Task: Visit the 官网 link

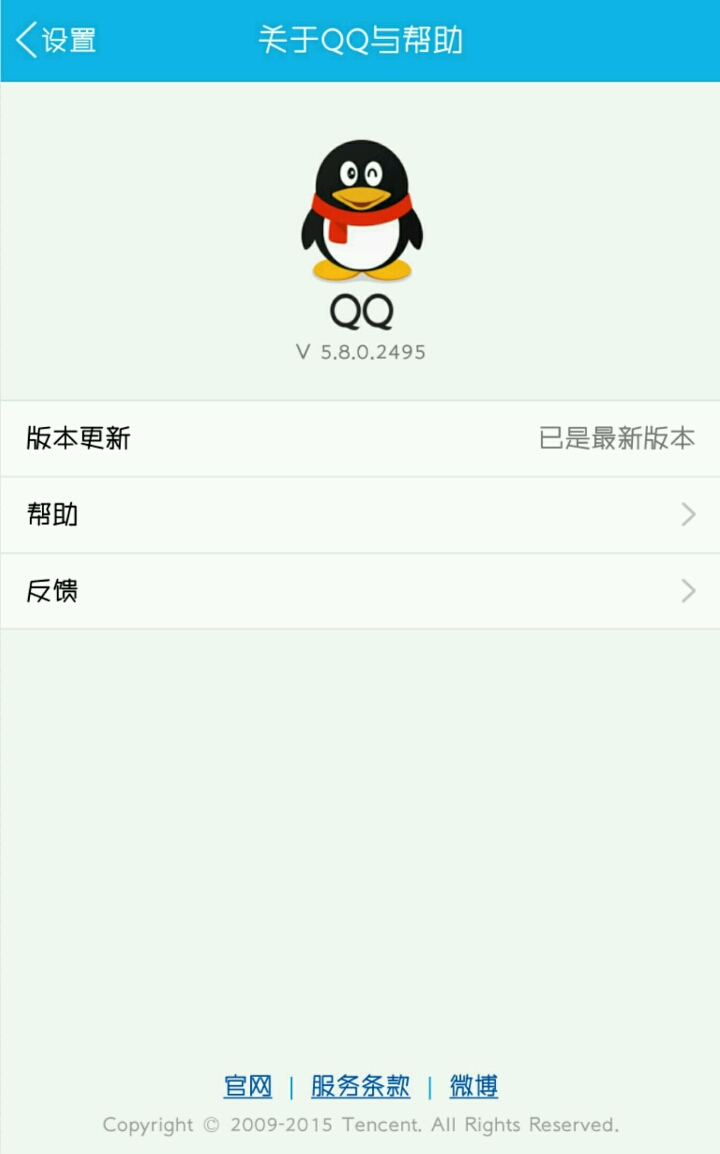Action: pyautogui.click(x=248, y=1086)
